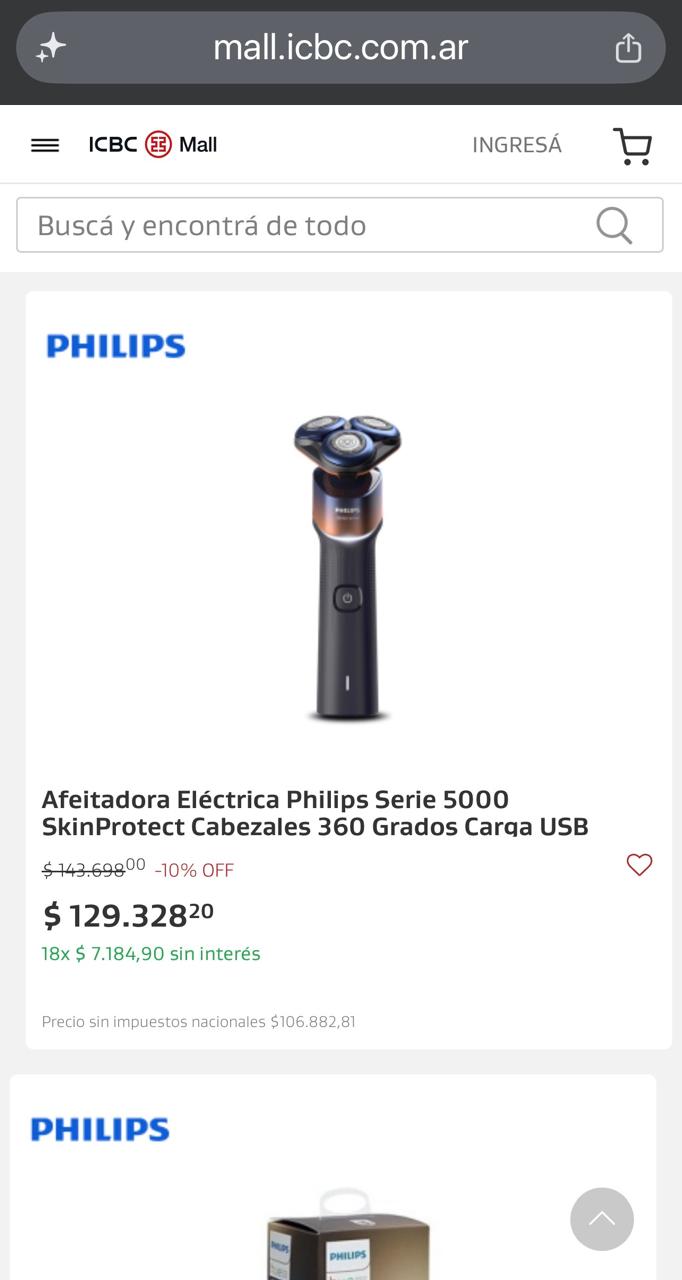Screen dimensions: 682x1280
Task: Focus the 'Buscá y encontrá de todo' field
Action: (340, 225)
